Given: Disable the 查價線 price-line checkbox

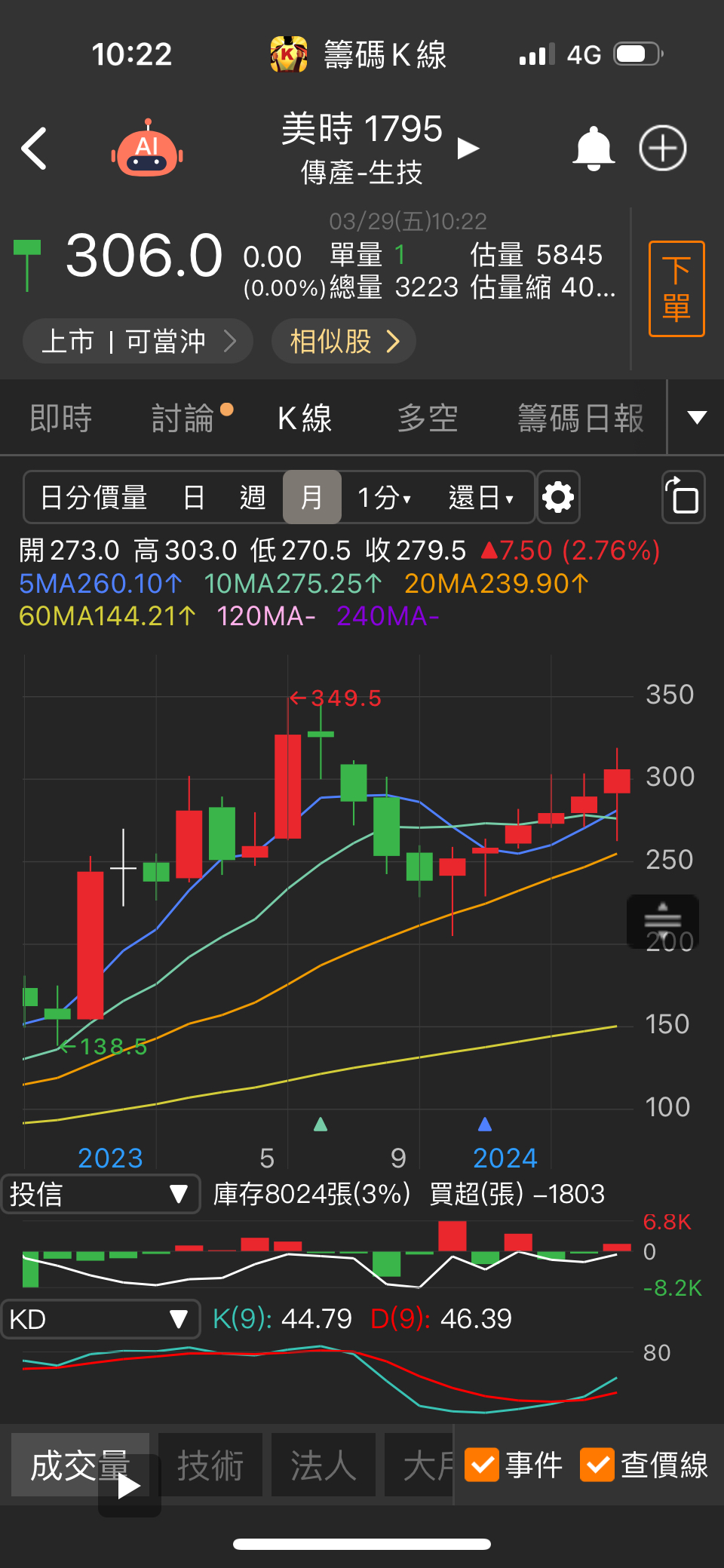Looking at the screenshot, I should click(x=597, y=1465).
